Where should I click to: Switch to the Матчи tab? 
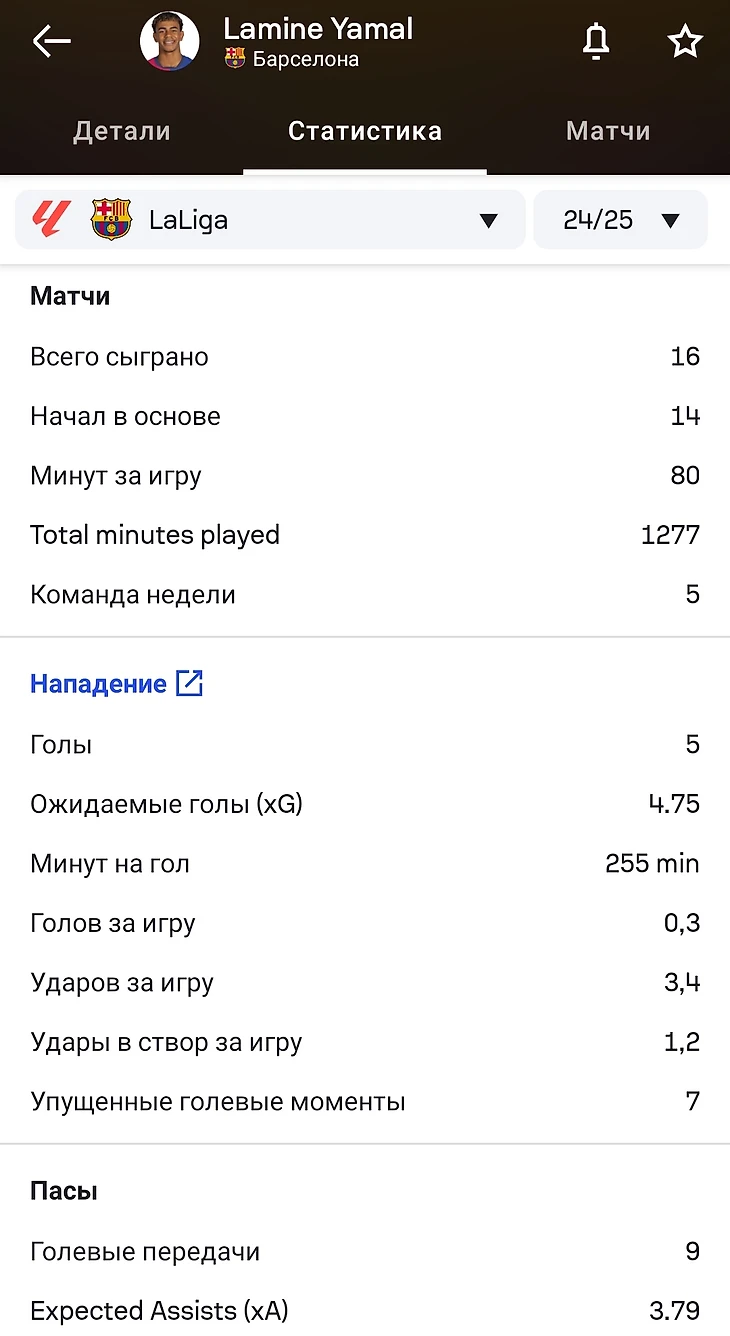click(608, 131)
